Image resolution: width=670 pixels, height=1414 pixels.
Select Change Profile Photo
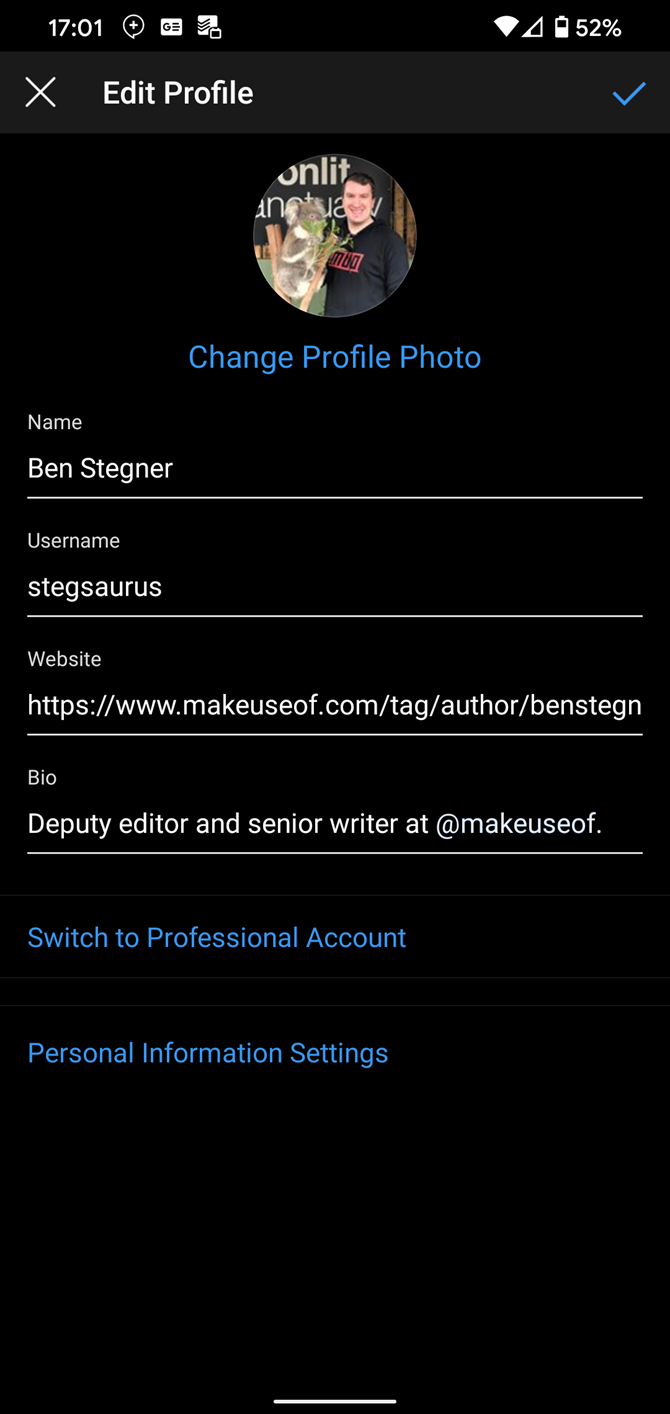pyautogui.click(x=334, y=357)
